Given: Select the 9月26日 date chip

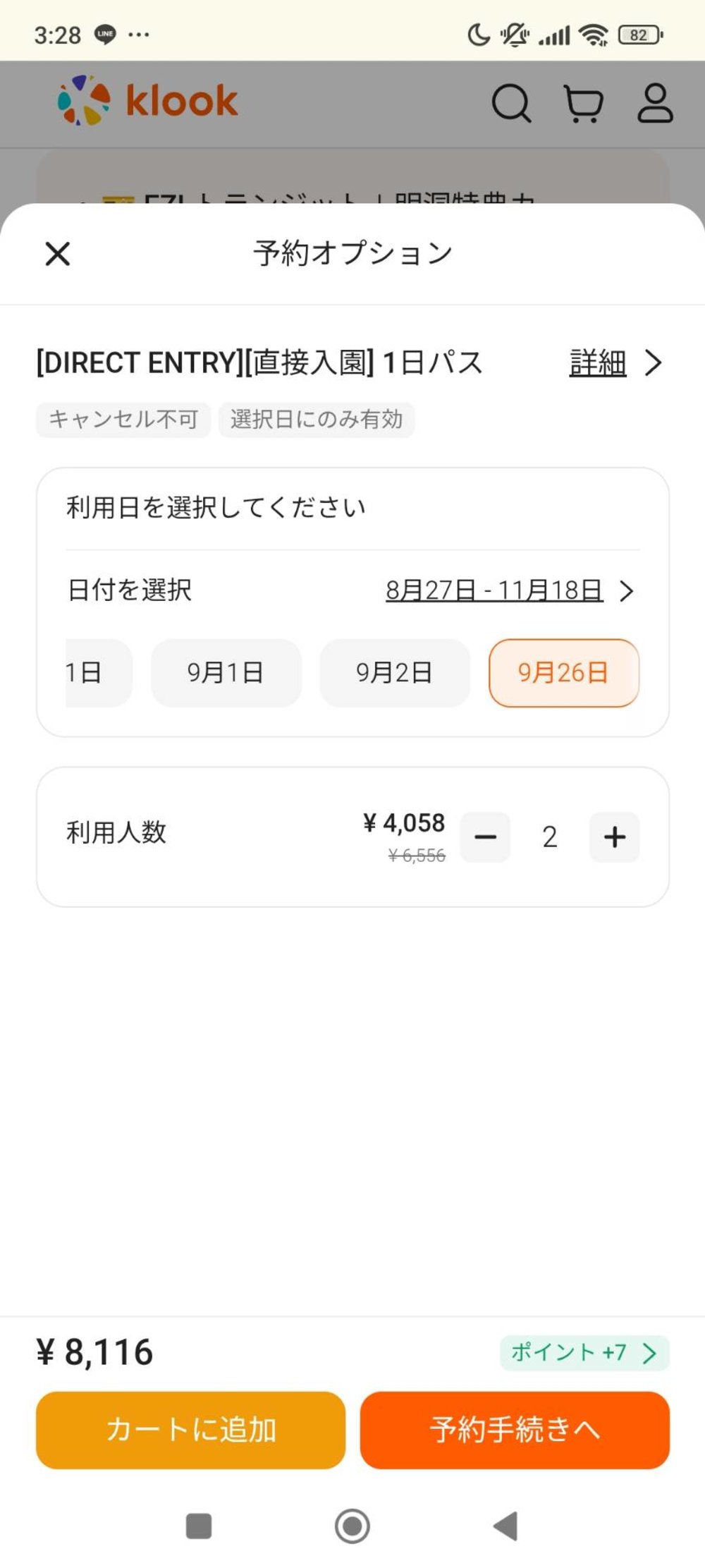Looking at the screenshot, I should coord(563,672).
